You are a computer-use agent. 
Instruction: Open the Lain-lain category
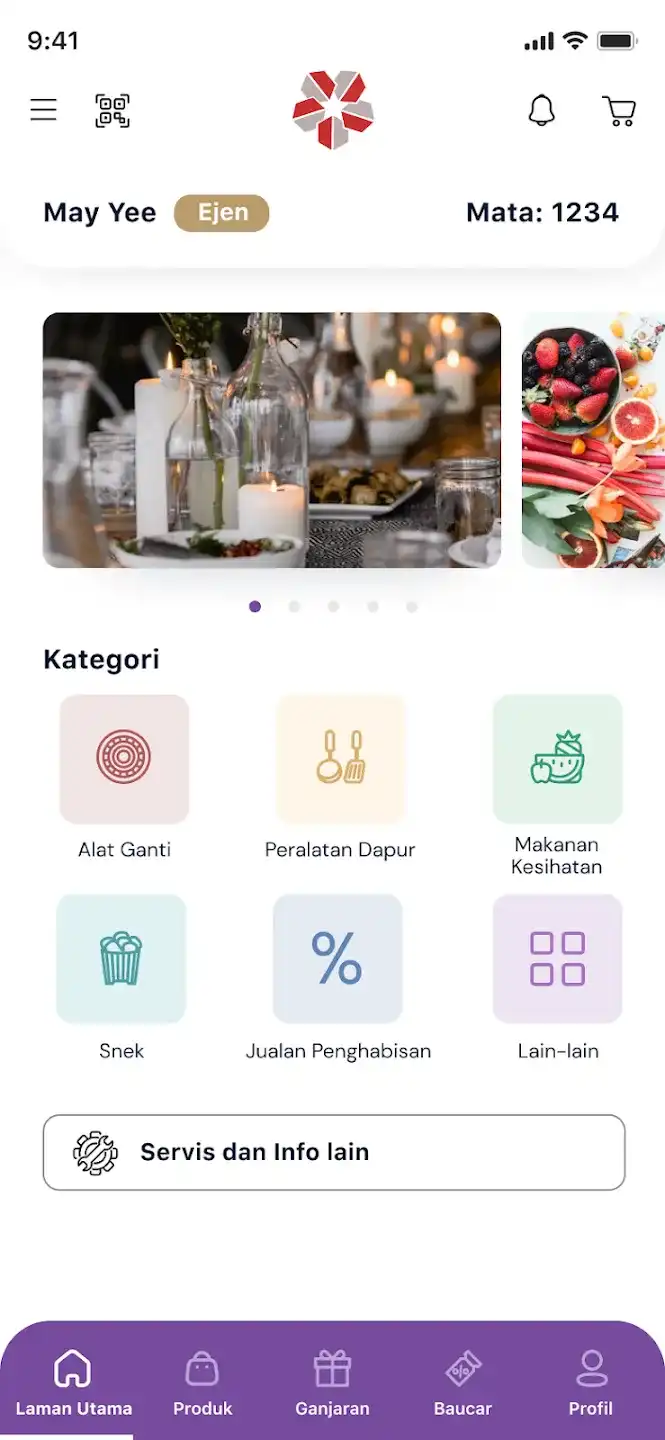tap(557, 959)
